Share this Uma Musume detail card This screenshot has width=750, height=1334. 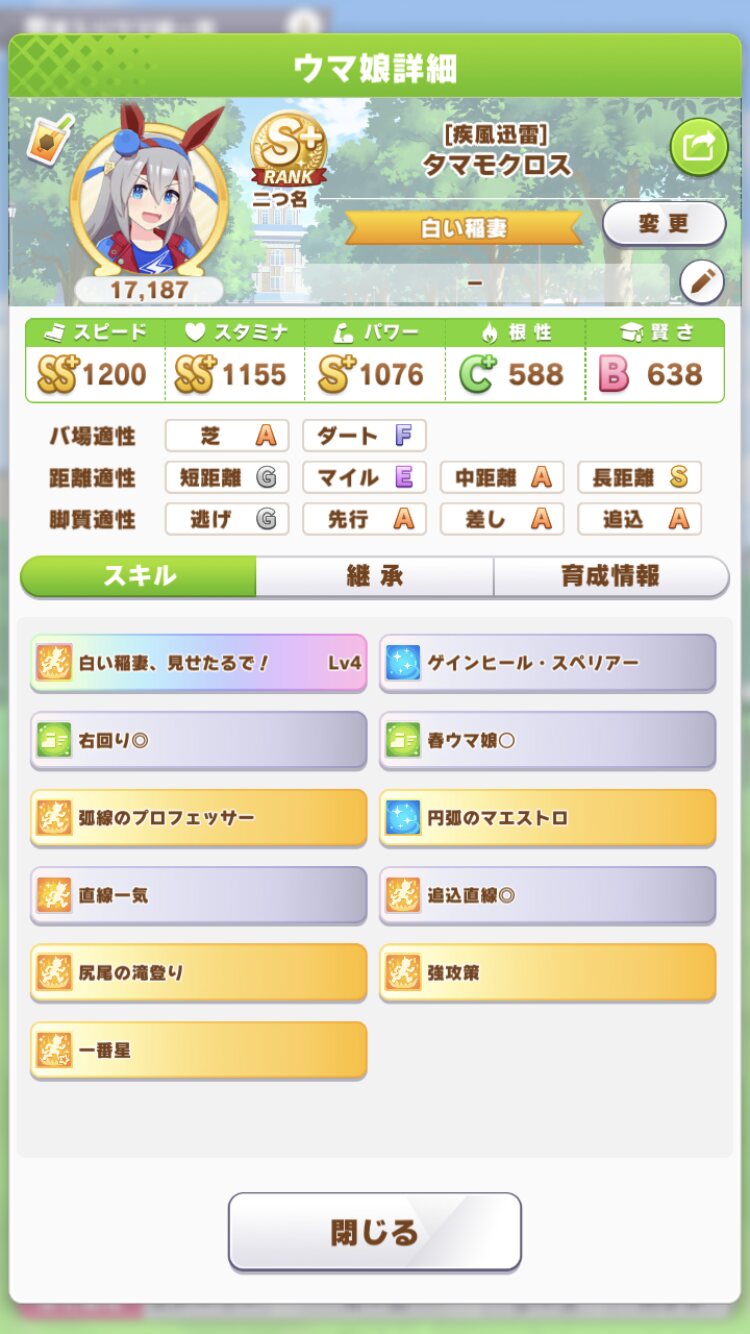point(698,147)
